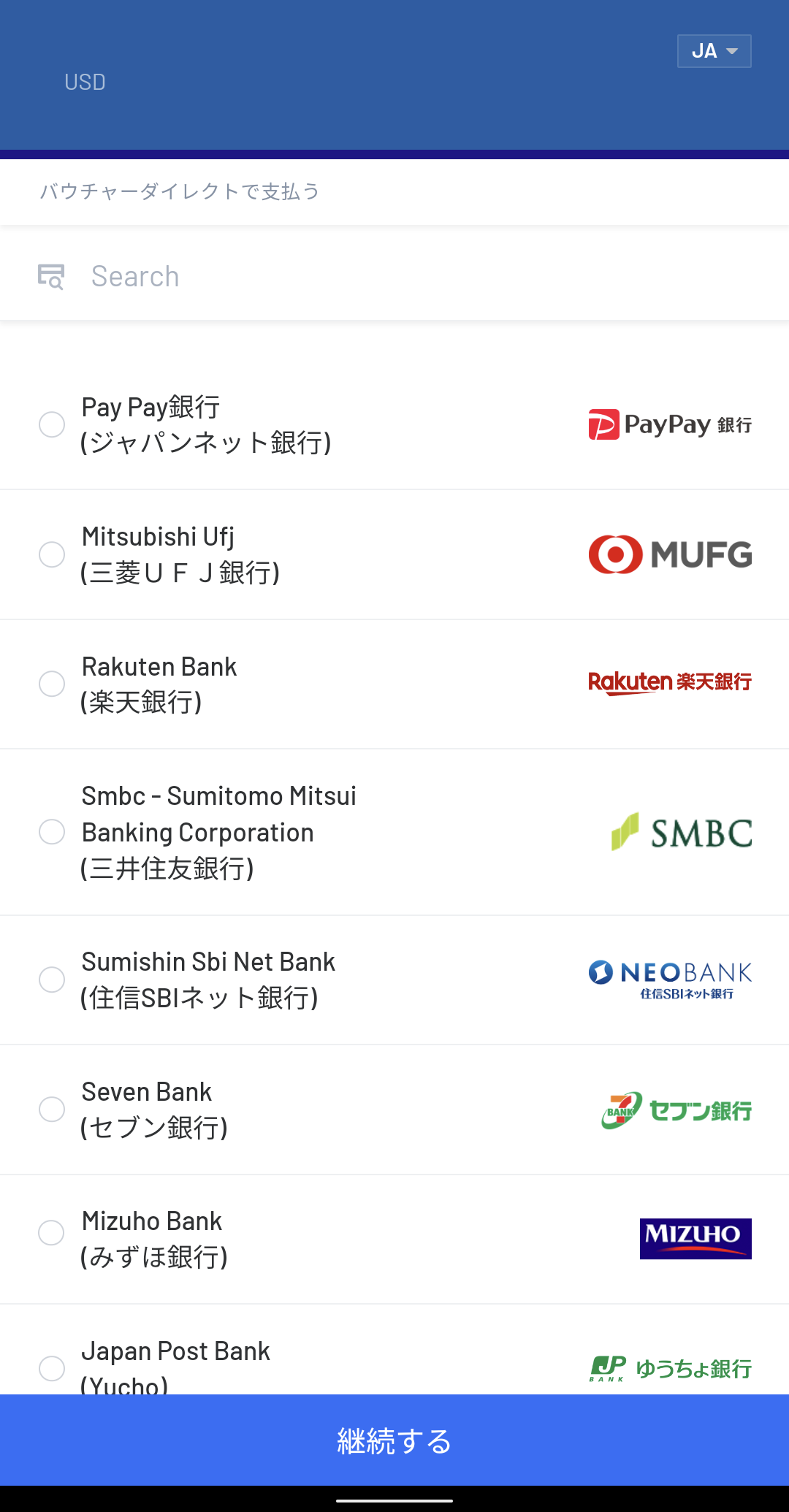Tap the Search bank field

tap(394, 276)
